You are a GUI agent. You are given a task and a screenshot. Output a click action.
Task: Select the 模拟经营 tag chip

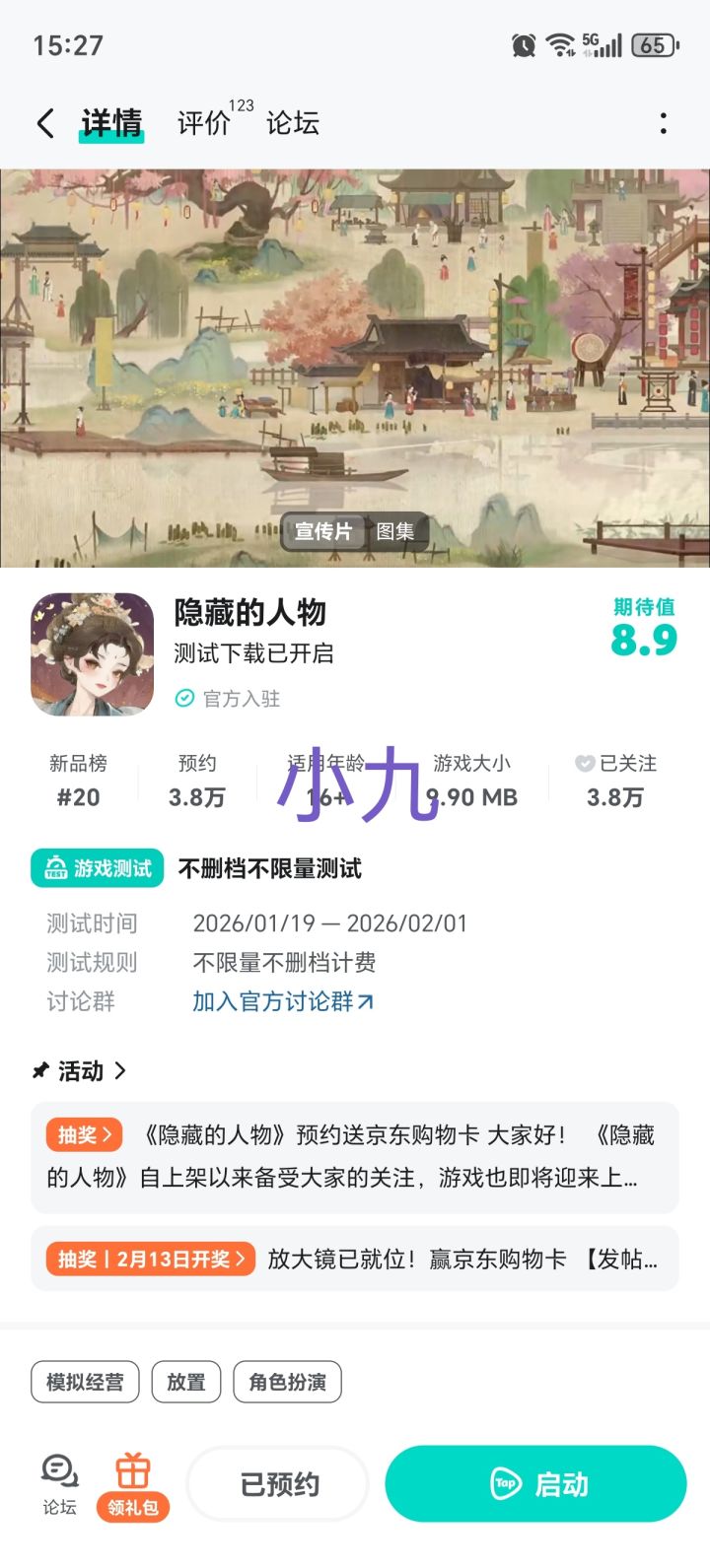[85, 1381]
